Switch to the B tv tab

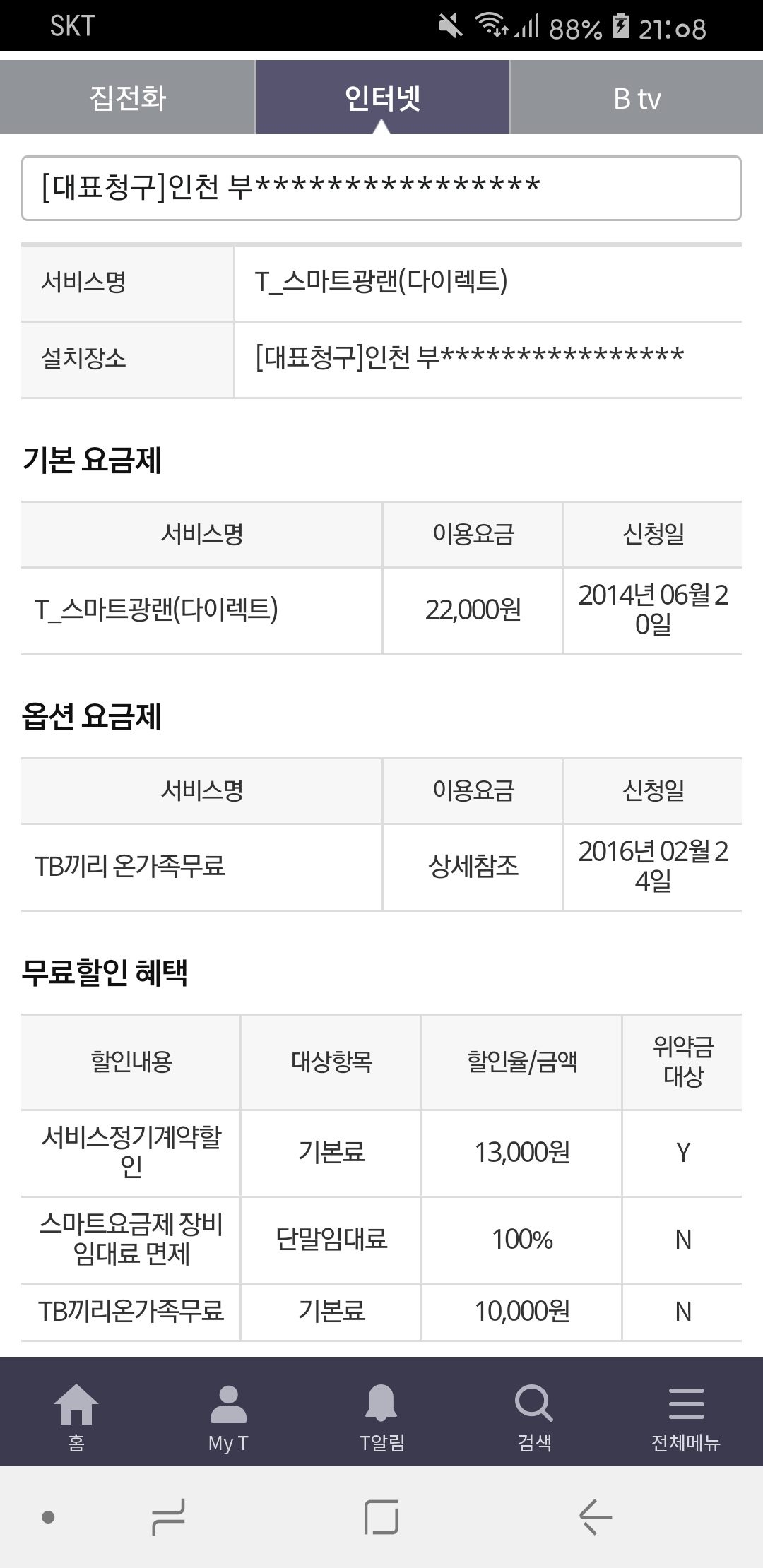click(x=637, y=97)
